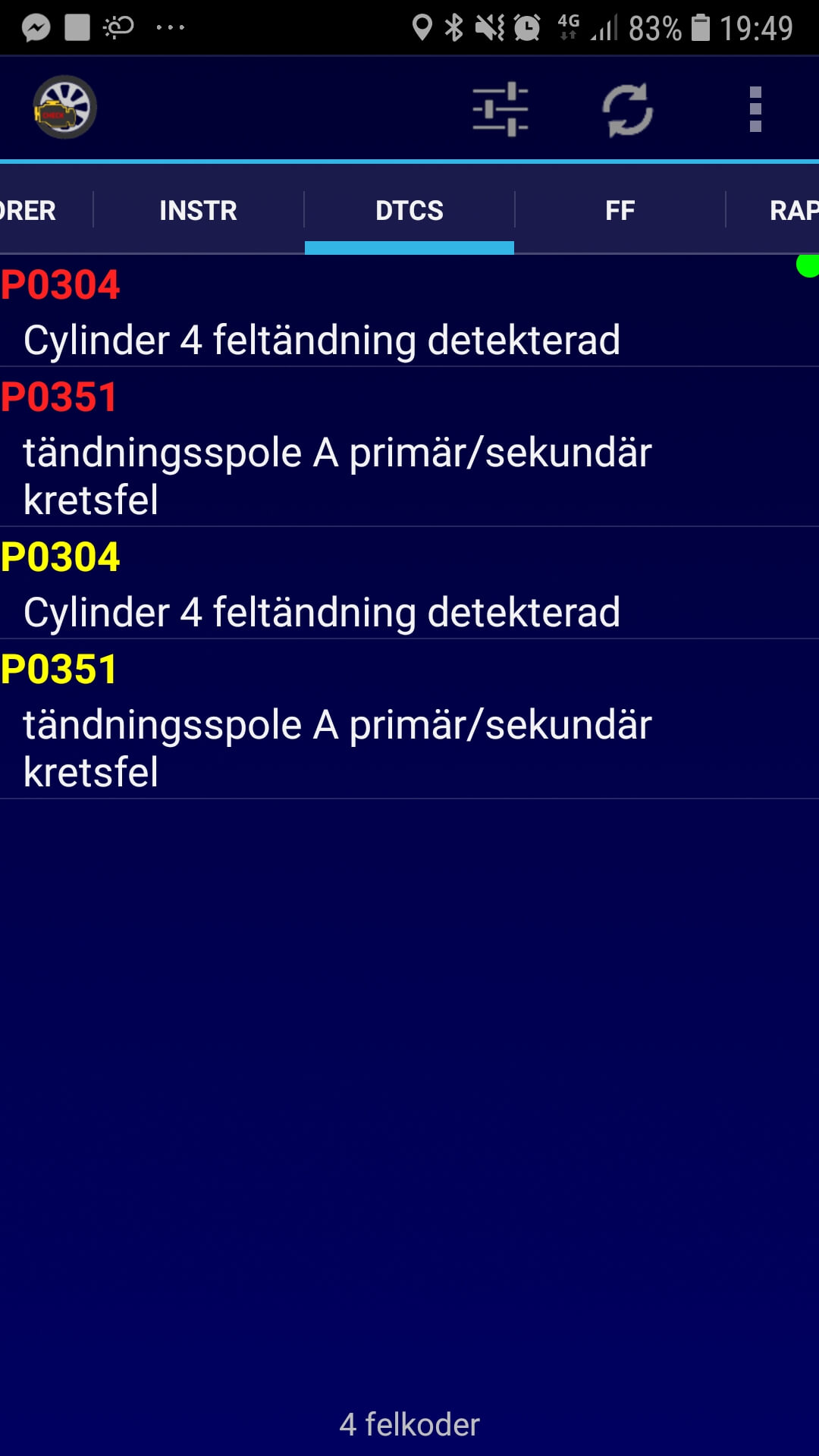Select the DTCS tab
Viewport: 819px width, 1456px height.
(409, 210)
